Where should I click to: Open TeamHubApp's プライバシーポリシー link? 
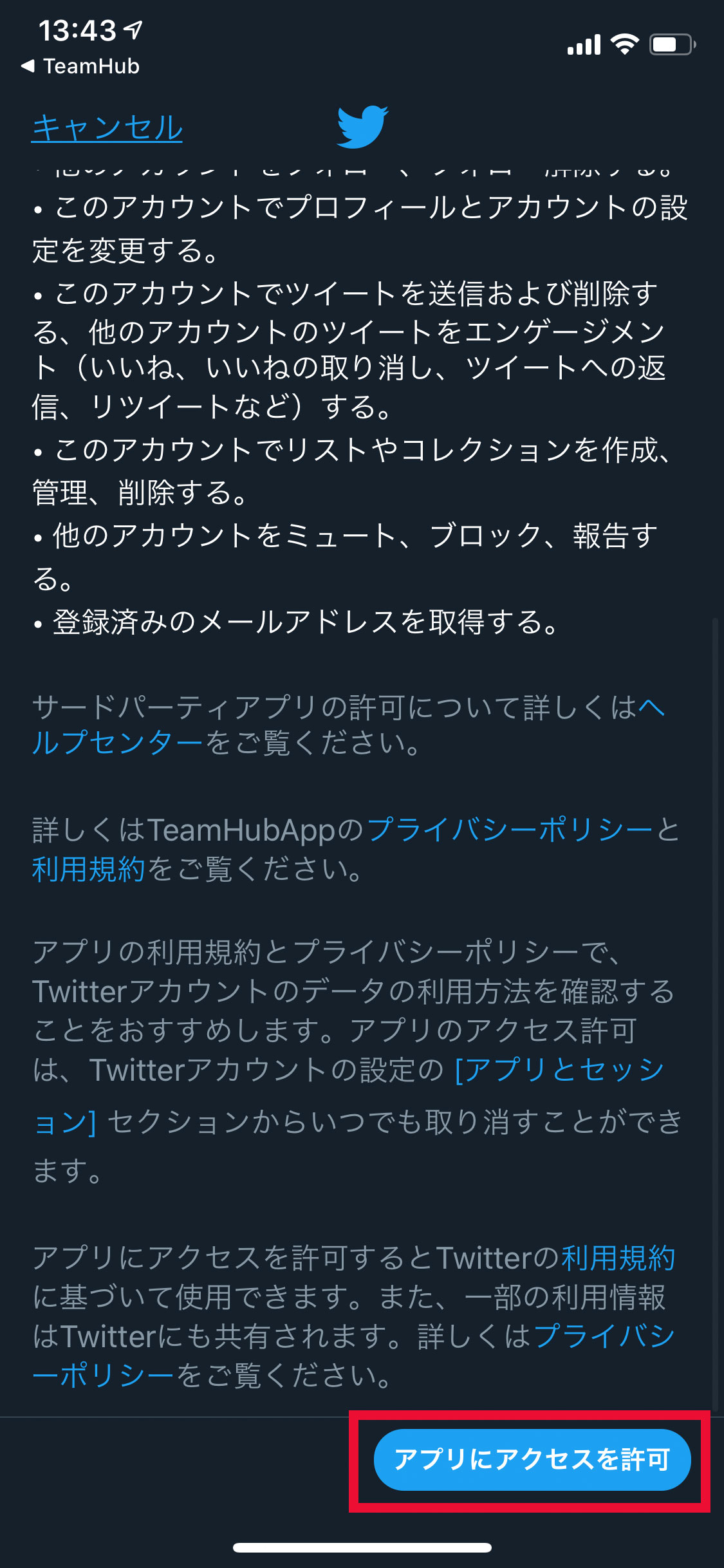(510, 829)
